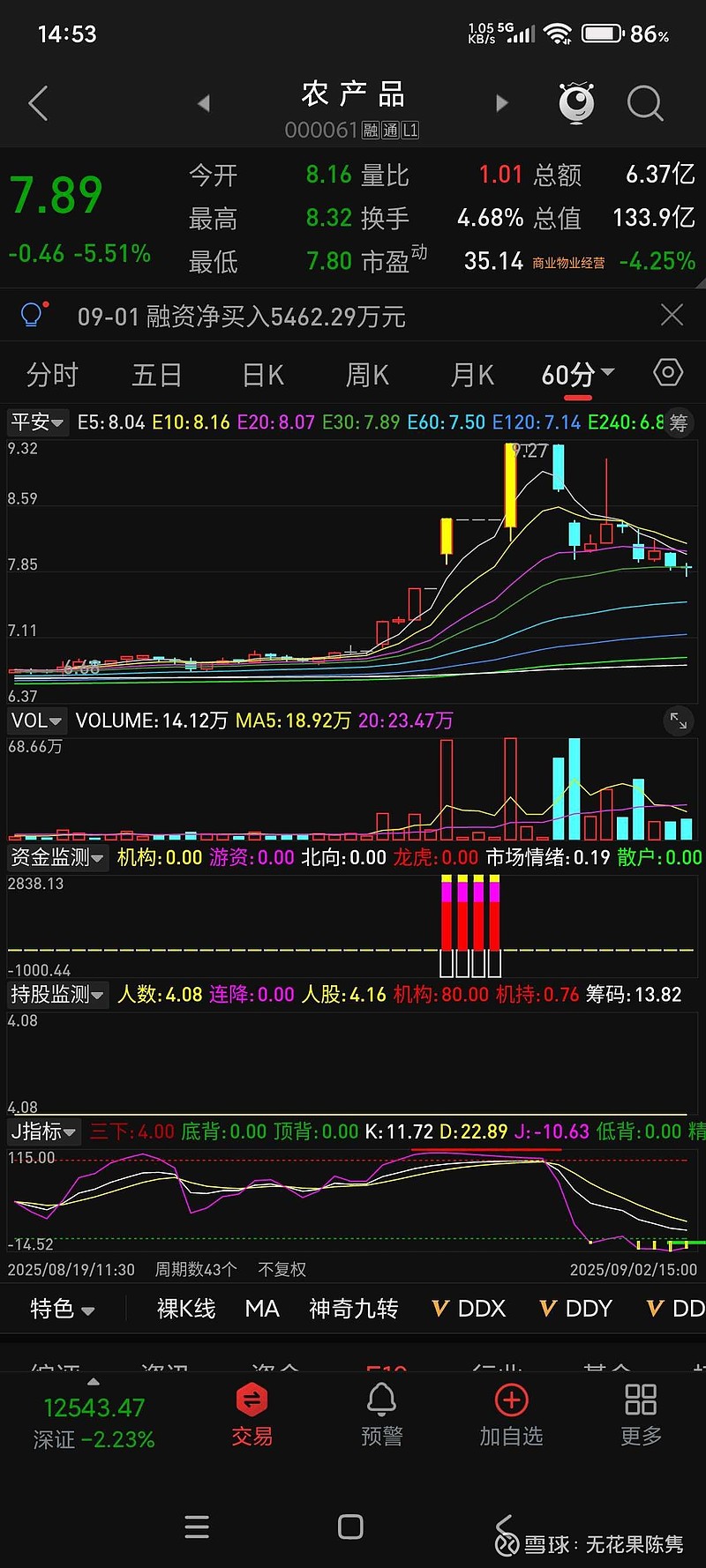Open the robot assistant icon
The width and height of the screenshot is (706, 1568).
(x=577, y=103)
